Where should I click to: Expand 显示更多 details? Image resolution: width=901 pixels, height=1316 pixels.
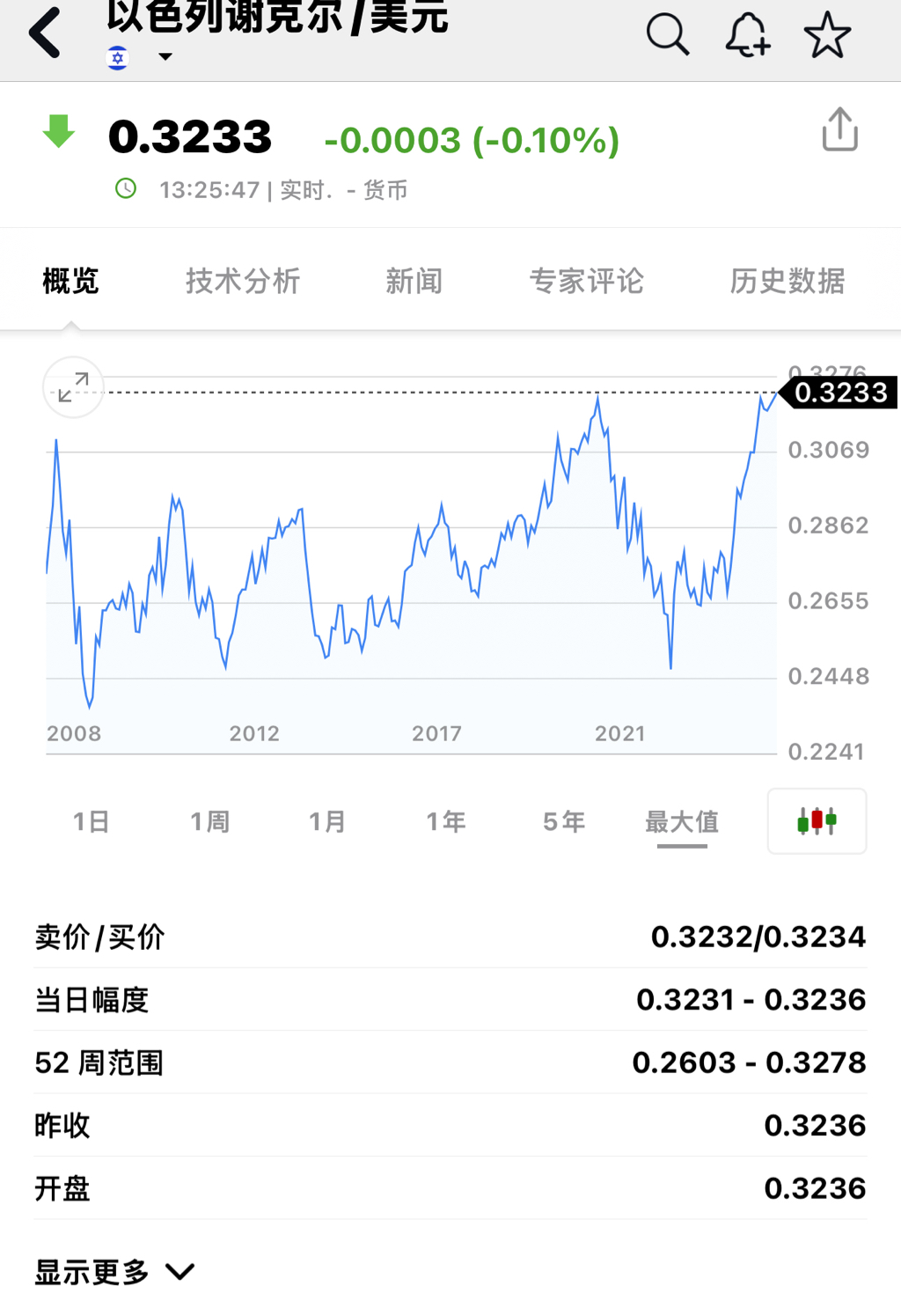coord(114,1272)
